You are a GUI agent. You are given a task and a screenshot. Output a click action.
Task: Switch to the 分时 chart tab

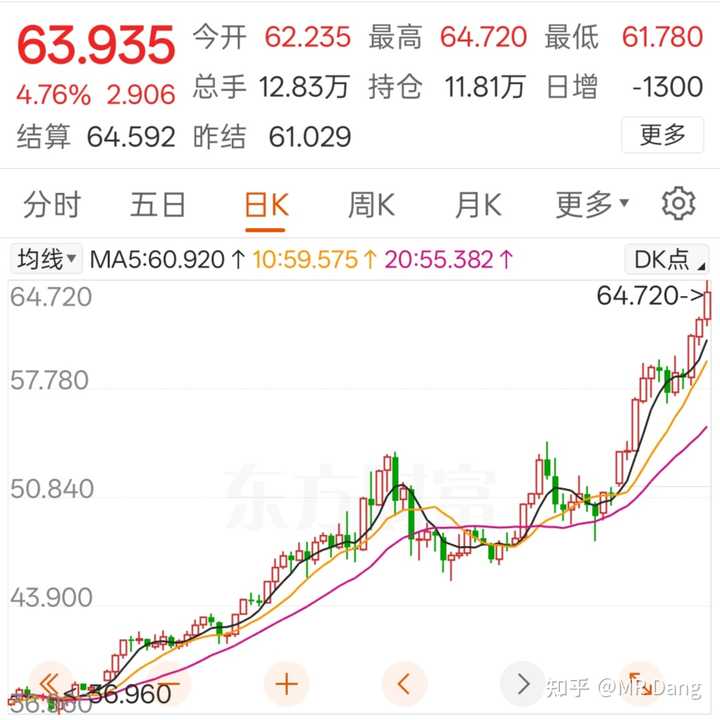coord(52,205)
